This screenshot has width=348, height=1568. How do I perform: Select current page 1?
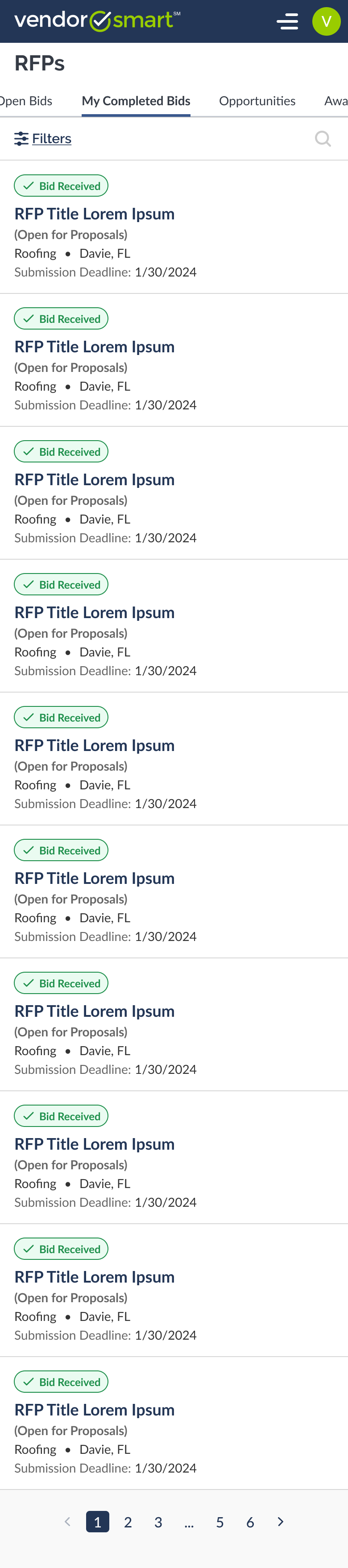(98, 1522)
